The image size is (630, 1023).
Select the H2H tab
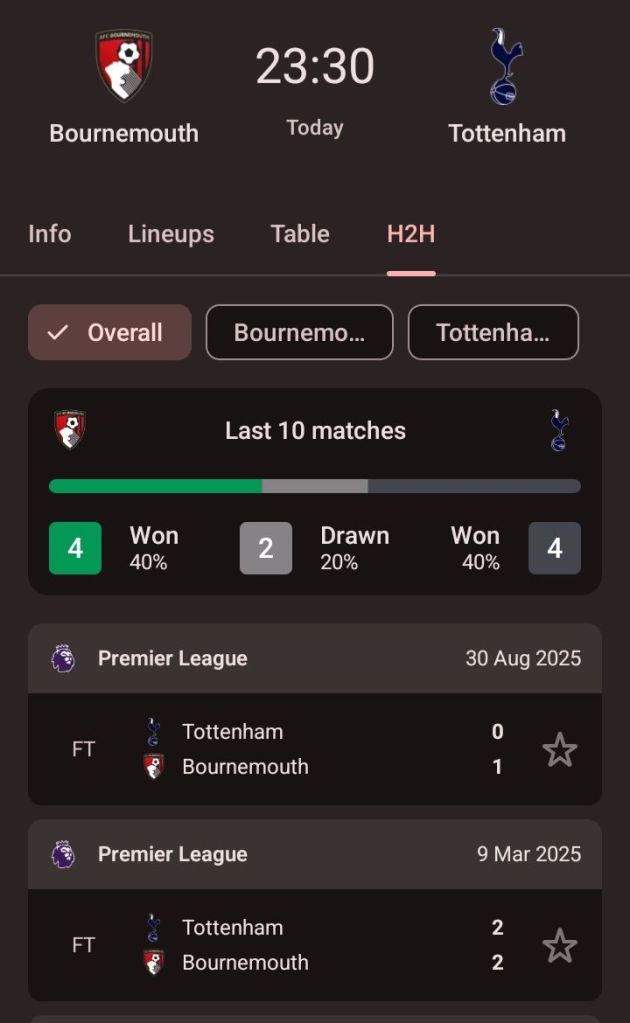(x=411, y=234)
